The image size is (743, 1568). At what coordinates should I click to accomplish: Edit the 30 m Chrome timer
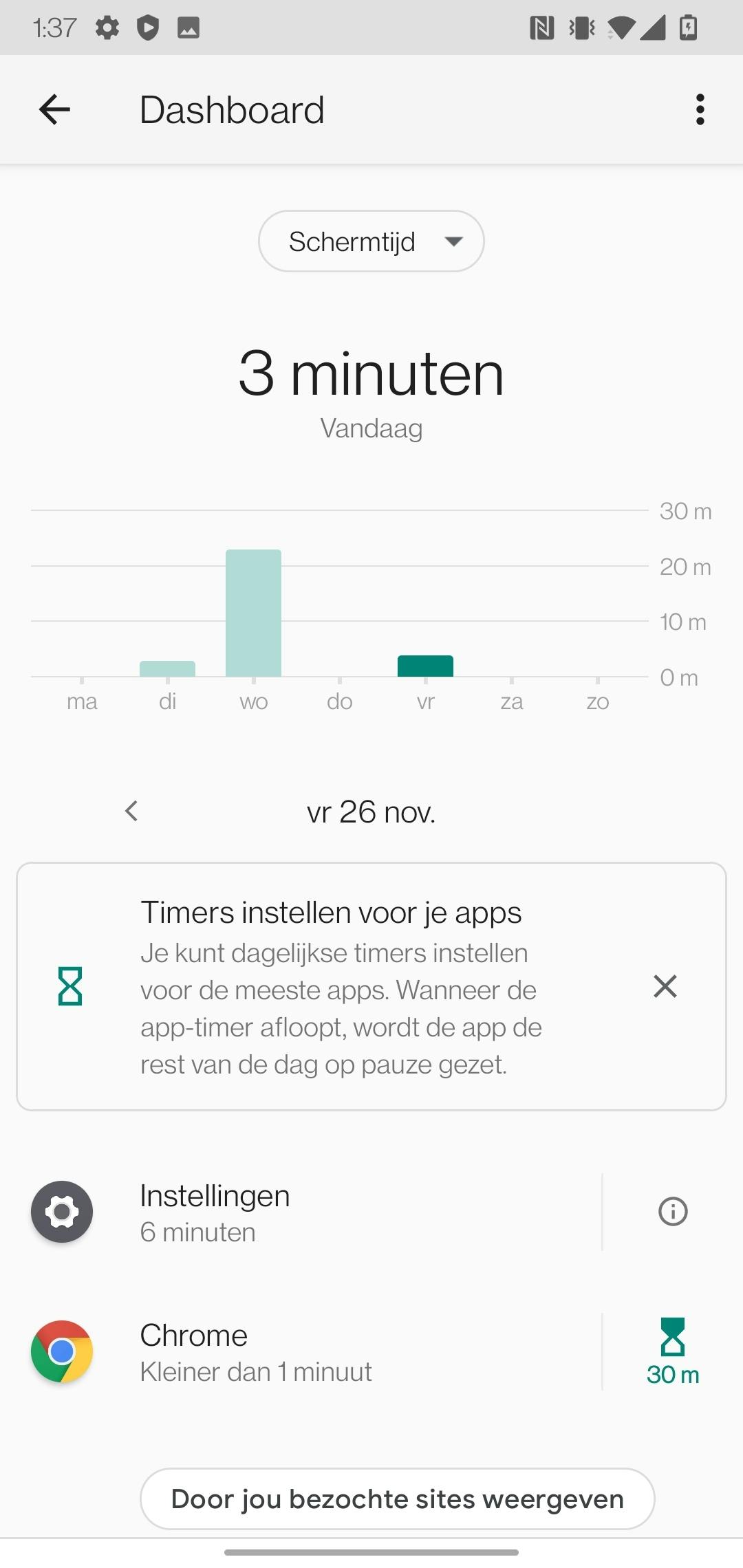(x=672, y=1352)
